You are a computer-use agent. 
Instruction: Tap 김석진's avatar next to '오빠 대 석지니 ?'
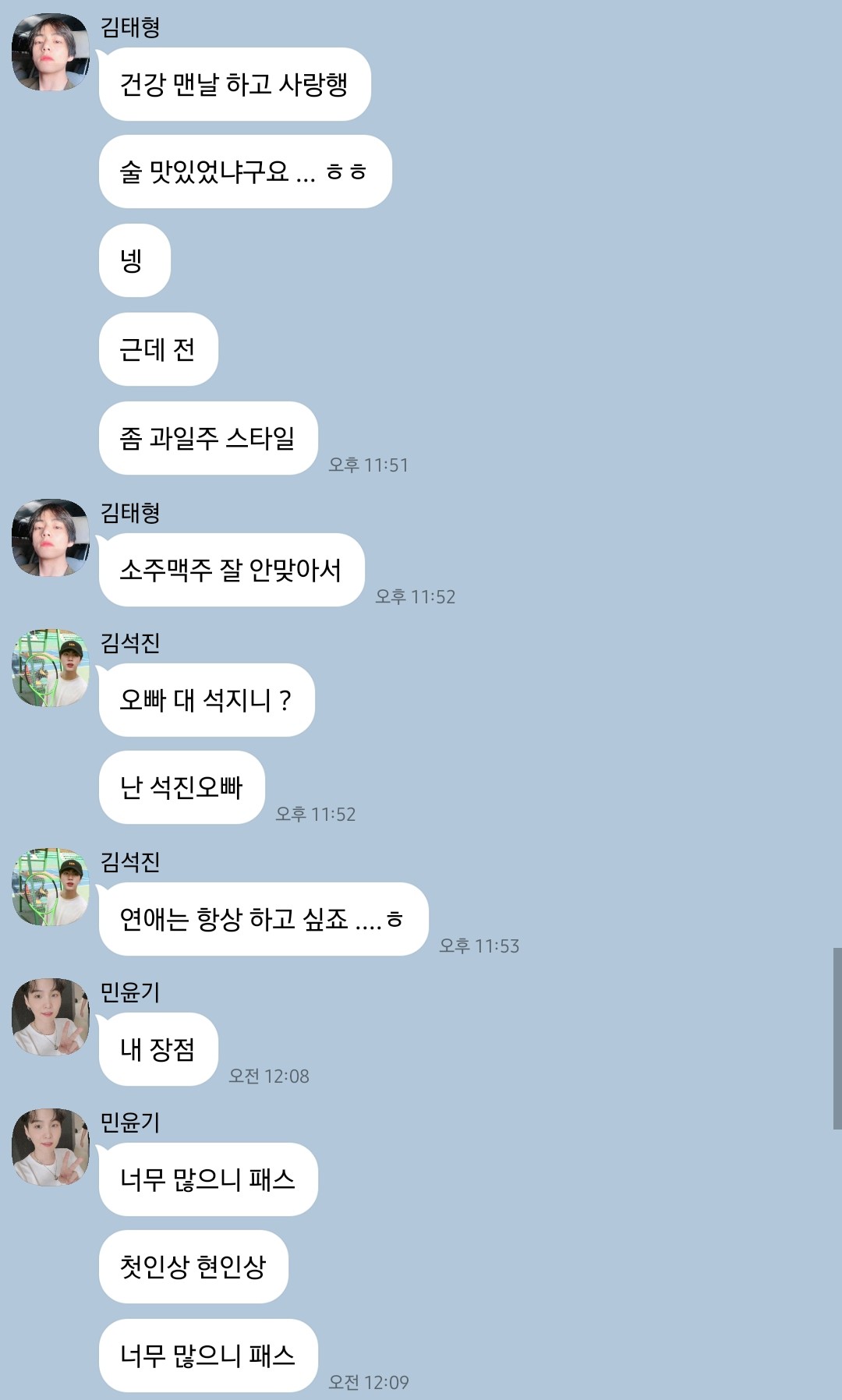[x=51, y=668]
